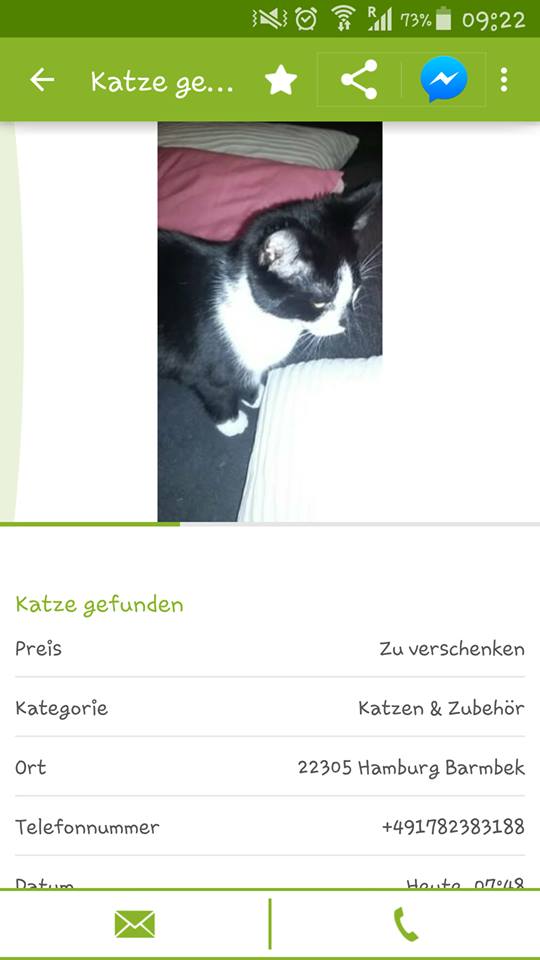Favorite this listing with the star icon
Screen dimensions: 540x960
281,80
